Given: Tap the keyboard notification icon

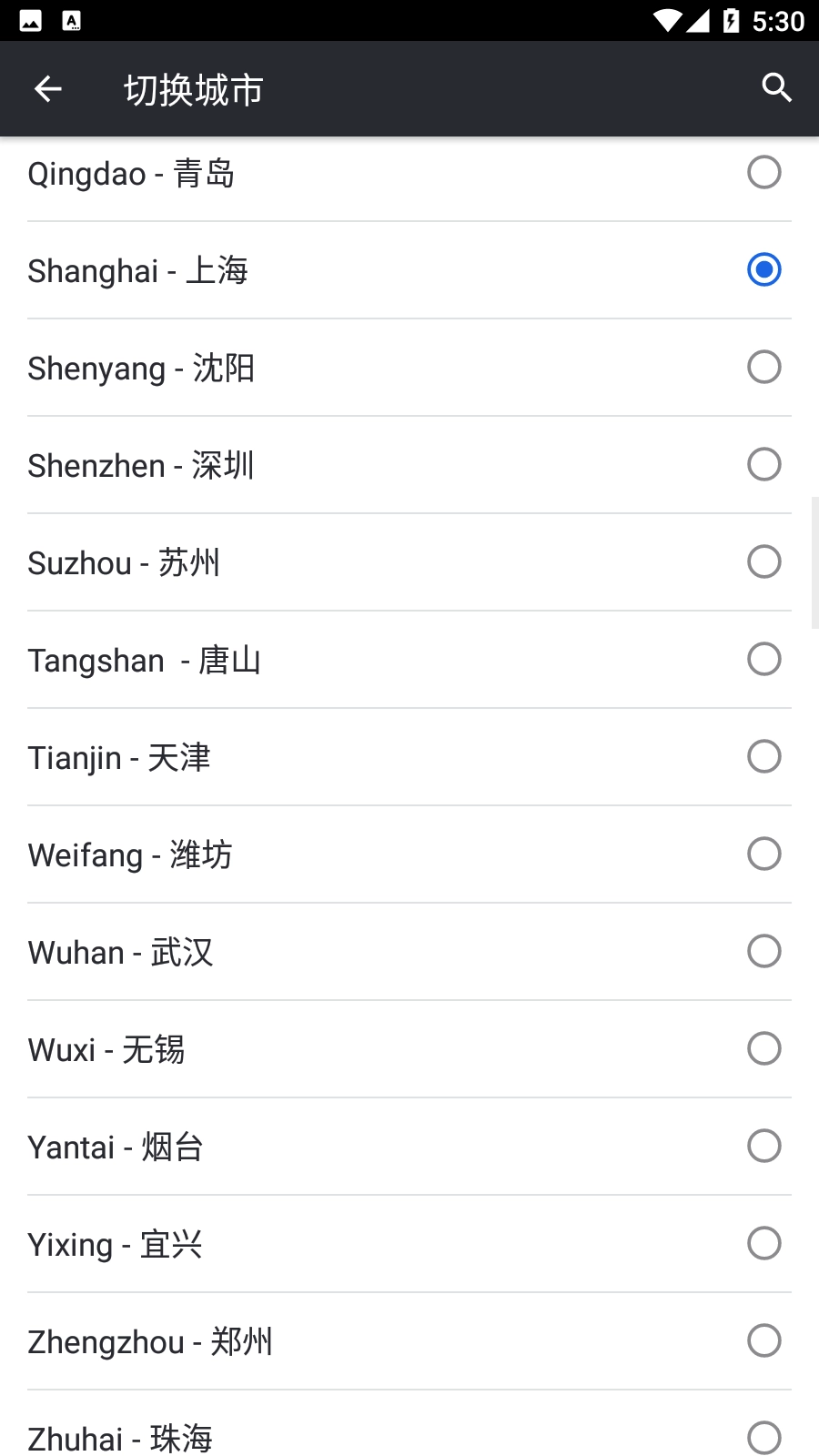Looking at the screenshot, I should click(x=69, y=18).
